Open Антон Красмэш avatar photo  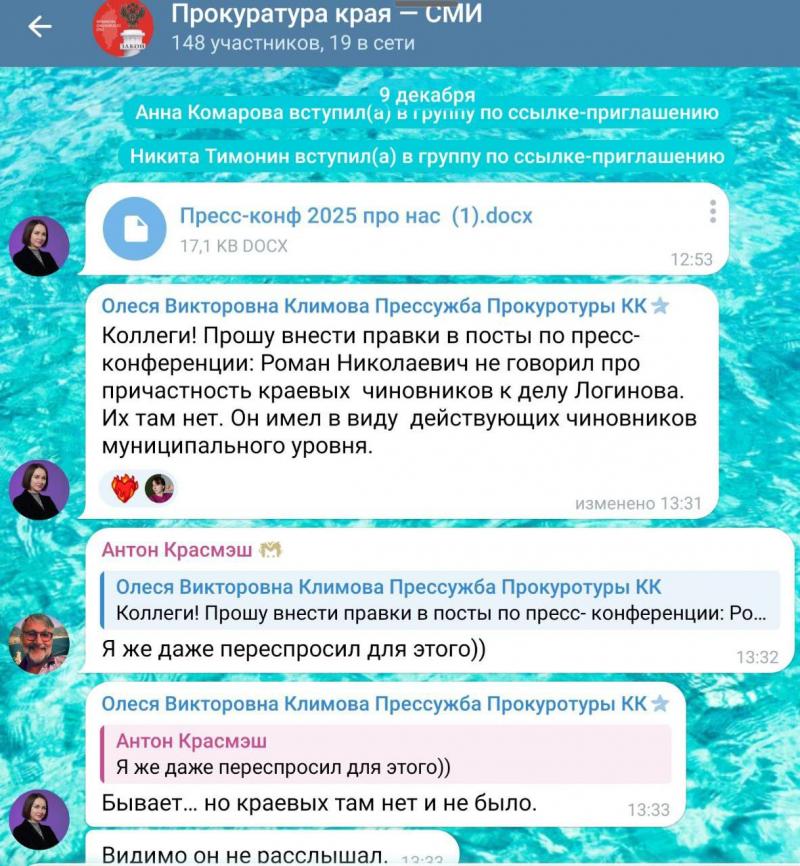click(x=39, y=643)
